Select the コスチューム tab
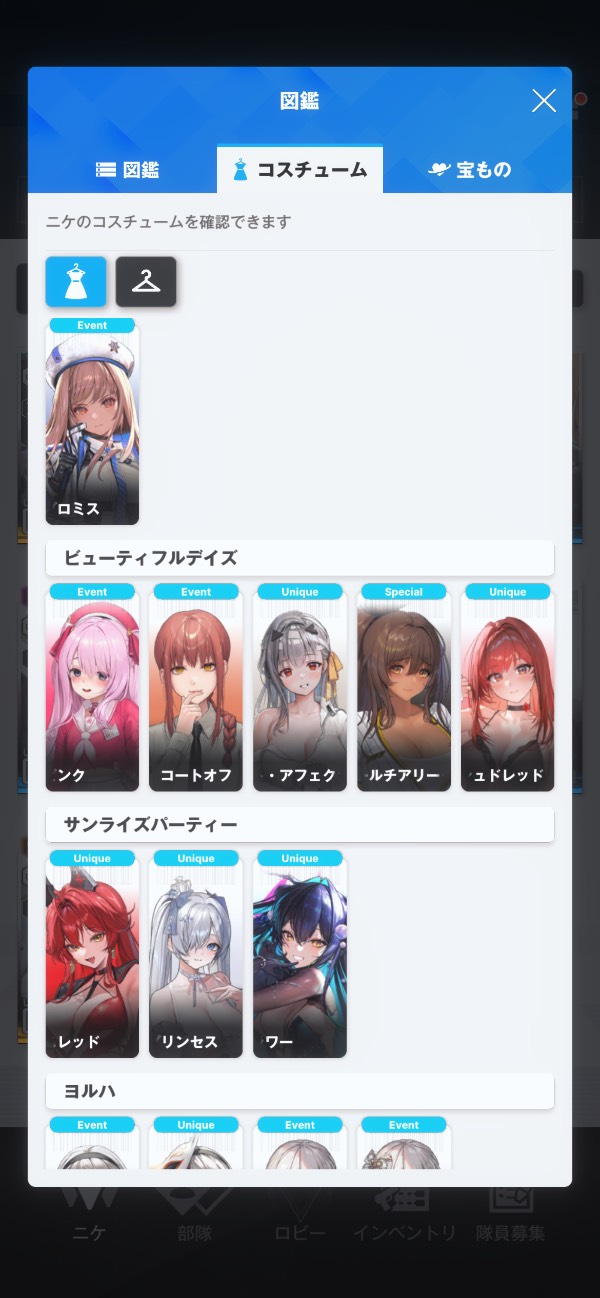This screenshot has width=600, height=1298. tap(299, 169)
